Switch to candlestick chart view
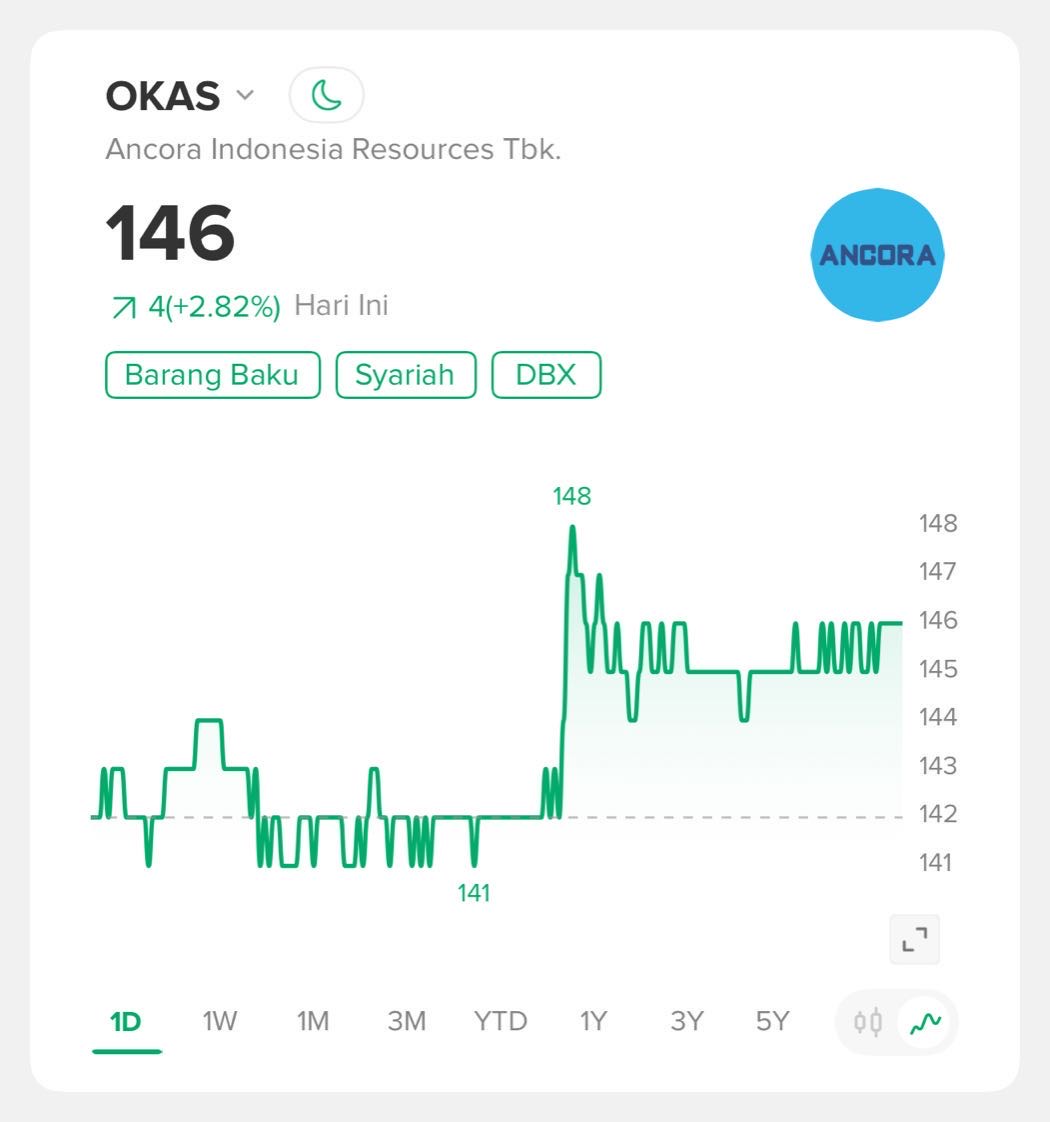 [867, 1022]
